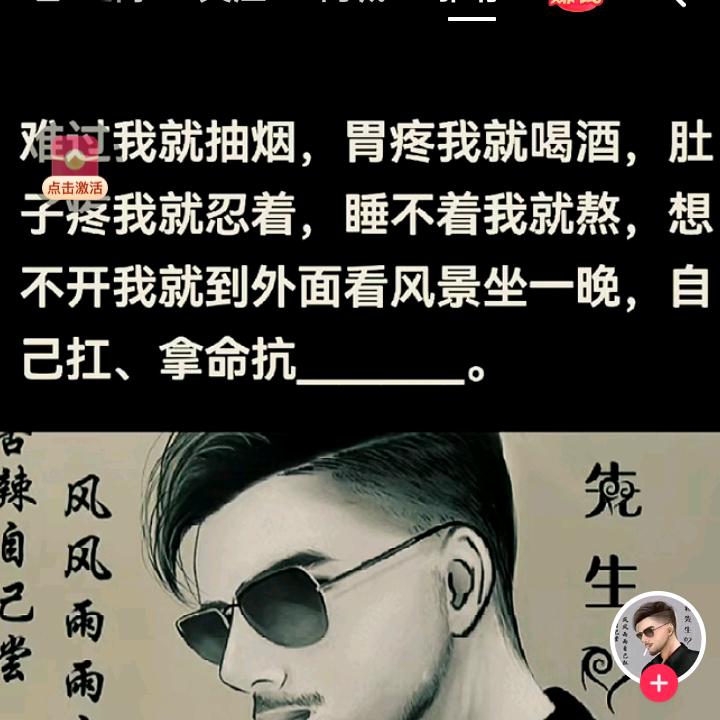This screenshot has height=720, width=720.
Task: Follow the creator with the plus button
Action: click(659, 684)
